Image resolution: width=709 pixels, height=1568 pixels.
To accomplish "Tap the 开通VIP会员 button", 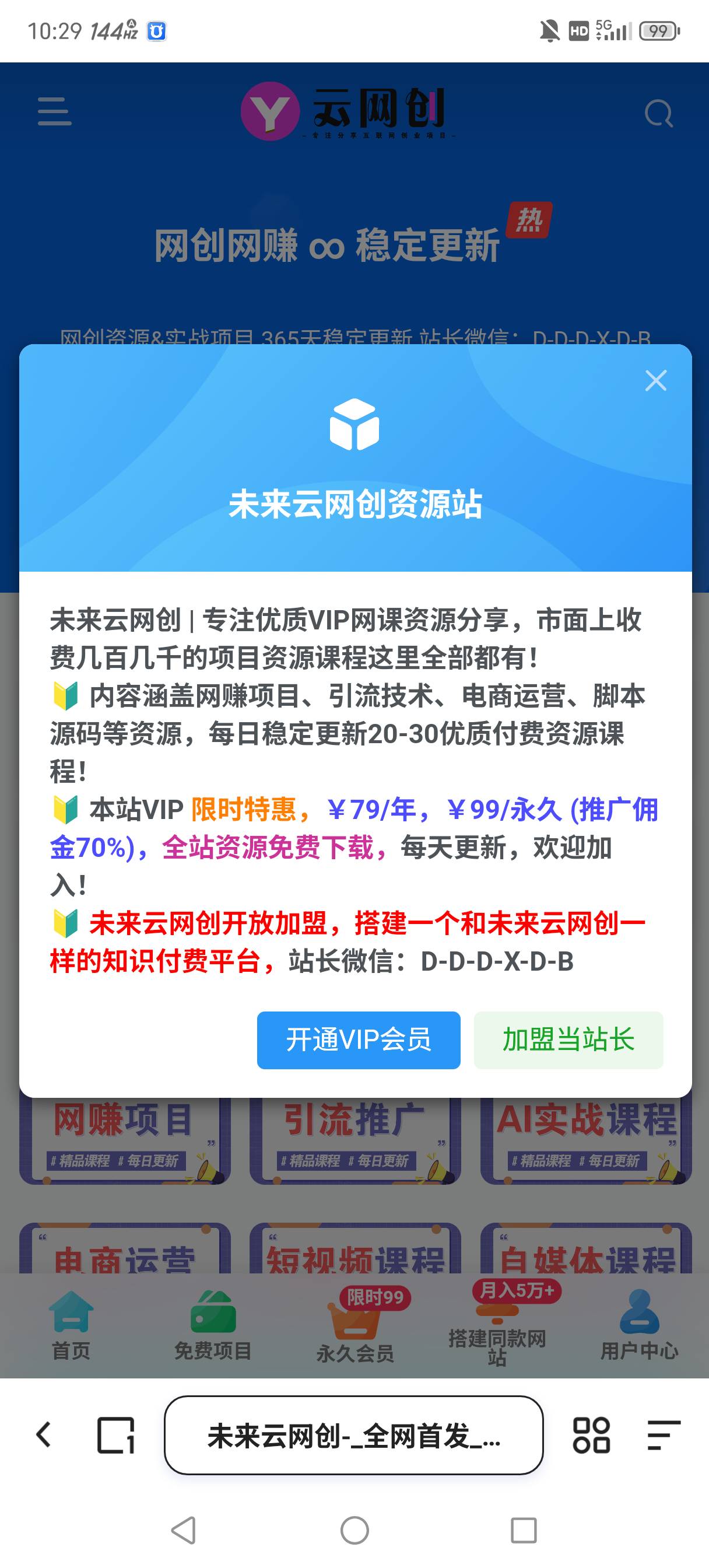I will coord(359,1039).
